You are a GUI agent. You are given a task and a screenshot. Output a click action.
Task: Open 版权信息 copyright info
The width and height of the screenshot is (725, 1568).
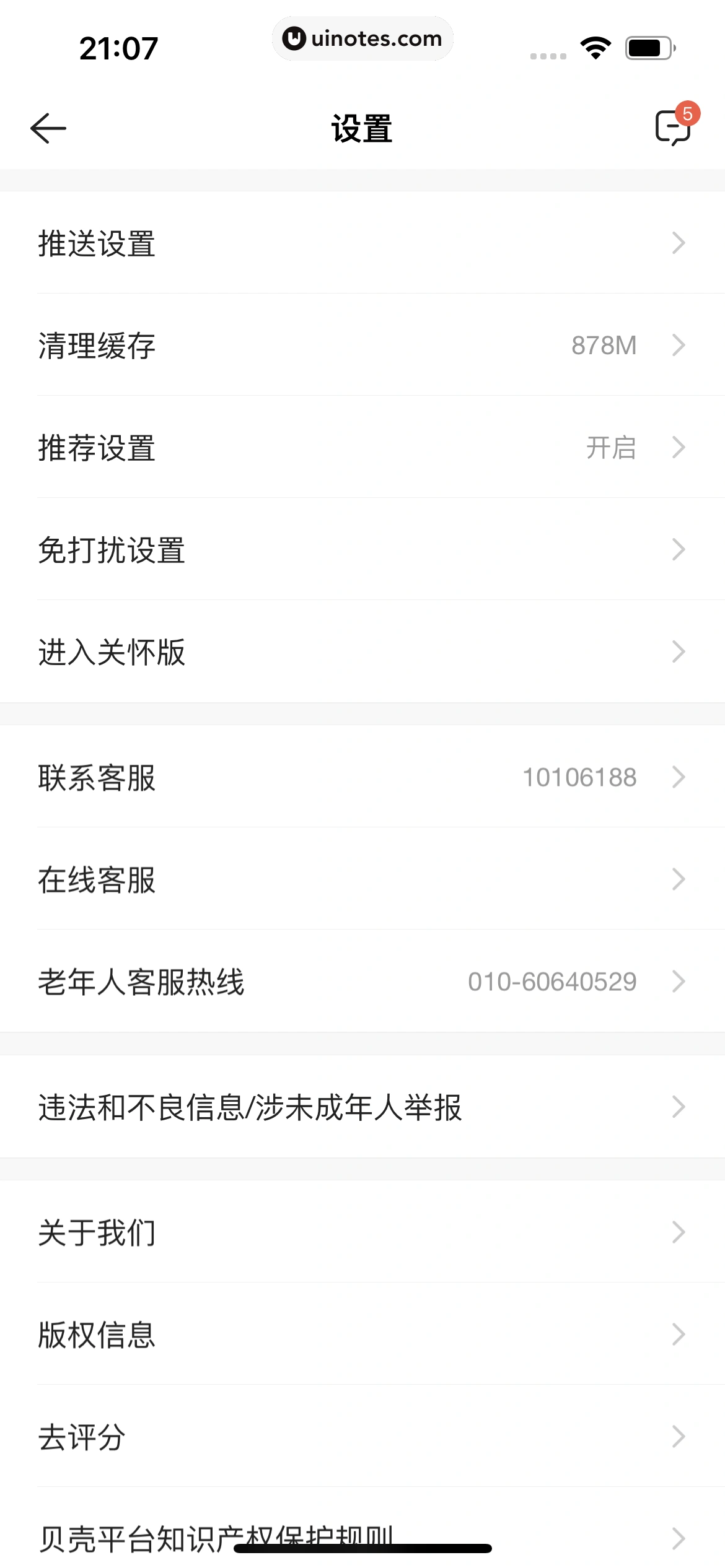click(362, 1335)
